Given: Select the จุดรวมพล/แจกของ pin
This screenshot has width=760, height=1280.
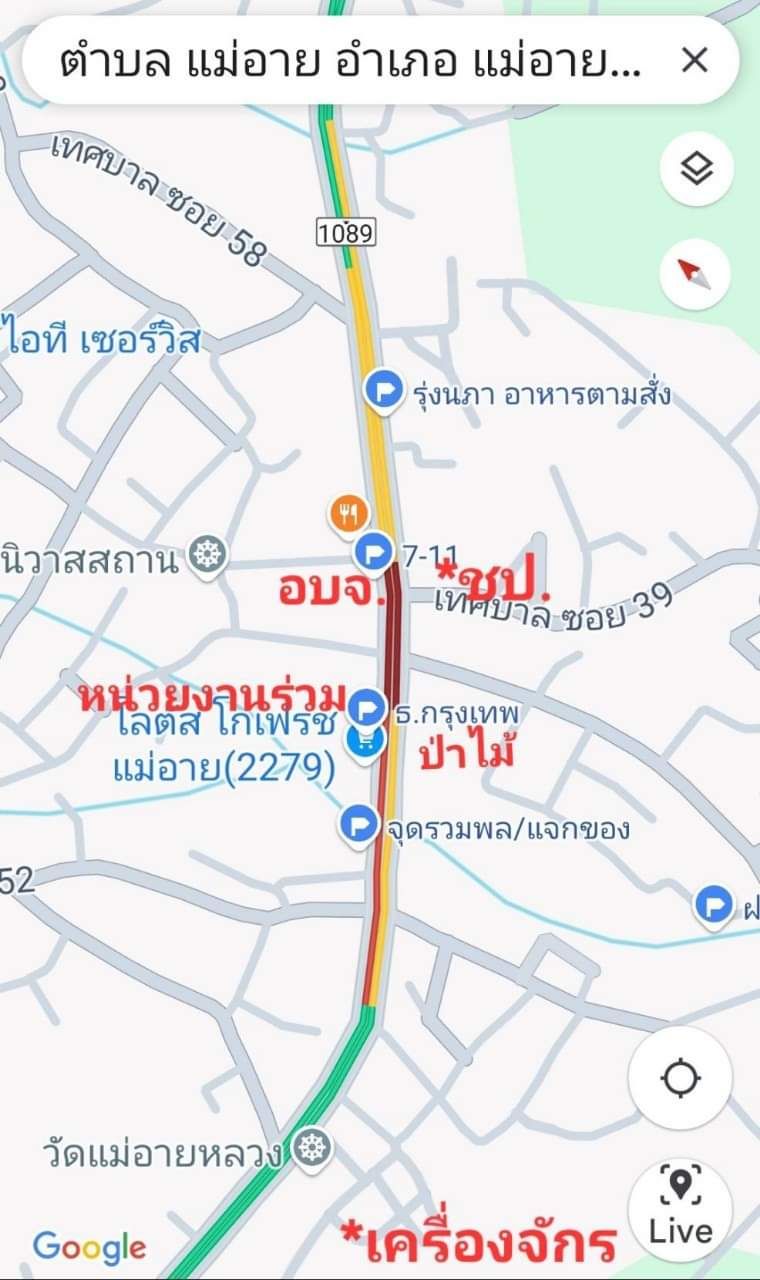Looking at the screenshot, I should [357, 824].
